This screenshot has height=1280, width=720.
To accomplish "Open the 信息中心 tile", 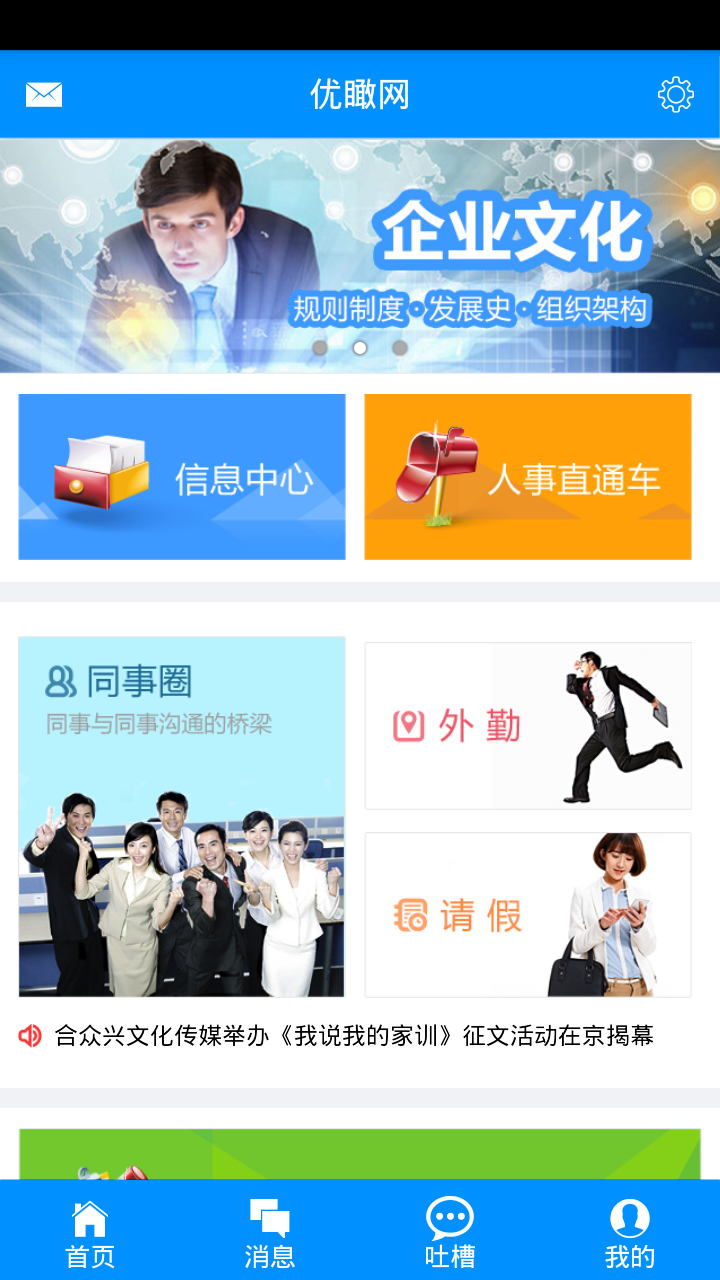I will pyautogui.click(x=182, y=477).
